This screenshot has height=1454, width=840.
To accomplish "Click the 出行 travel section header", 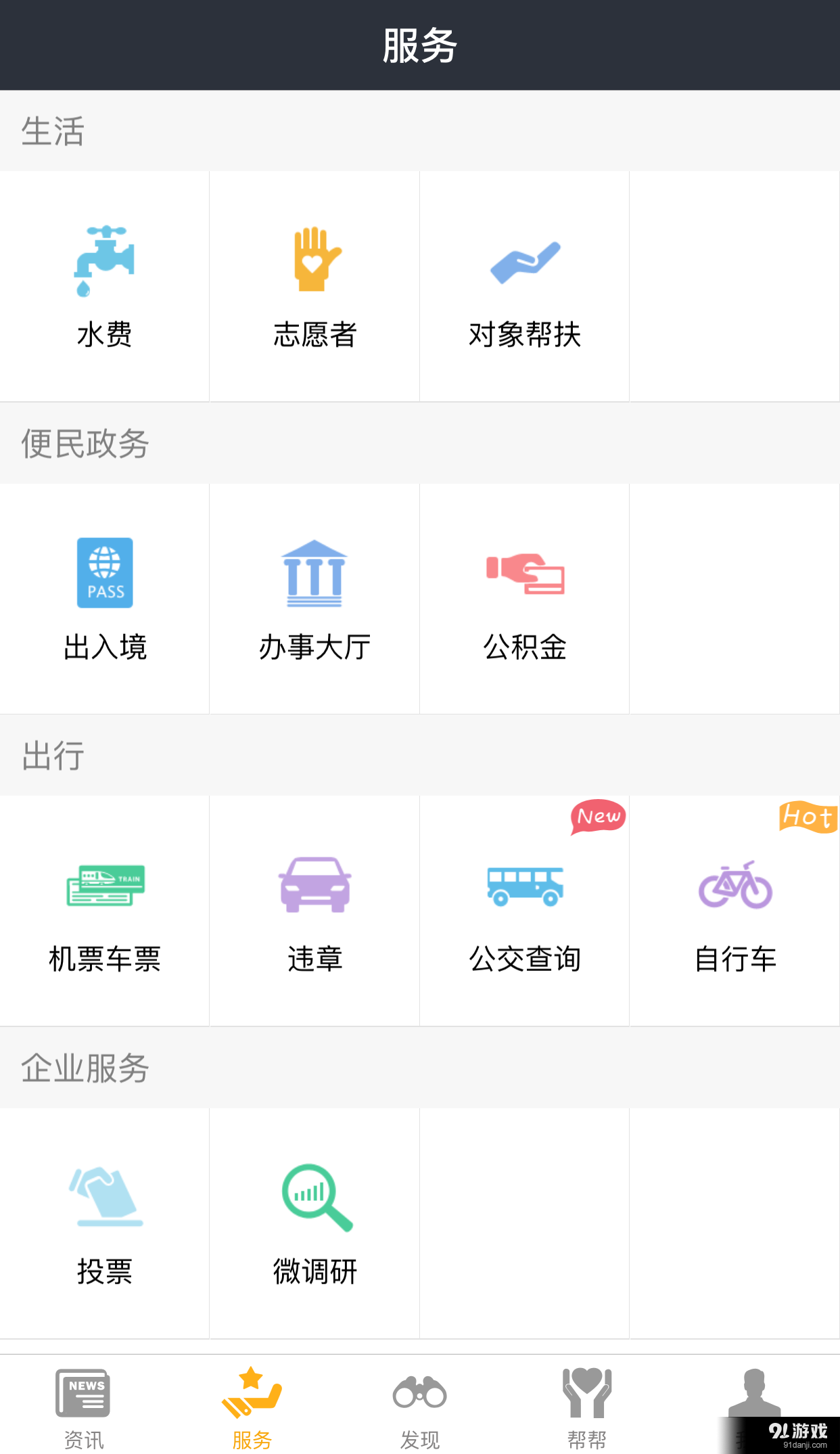I will click(52, 757).
